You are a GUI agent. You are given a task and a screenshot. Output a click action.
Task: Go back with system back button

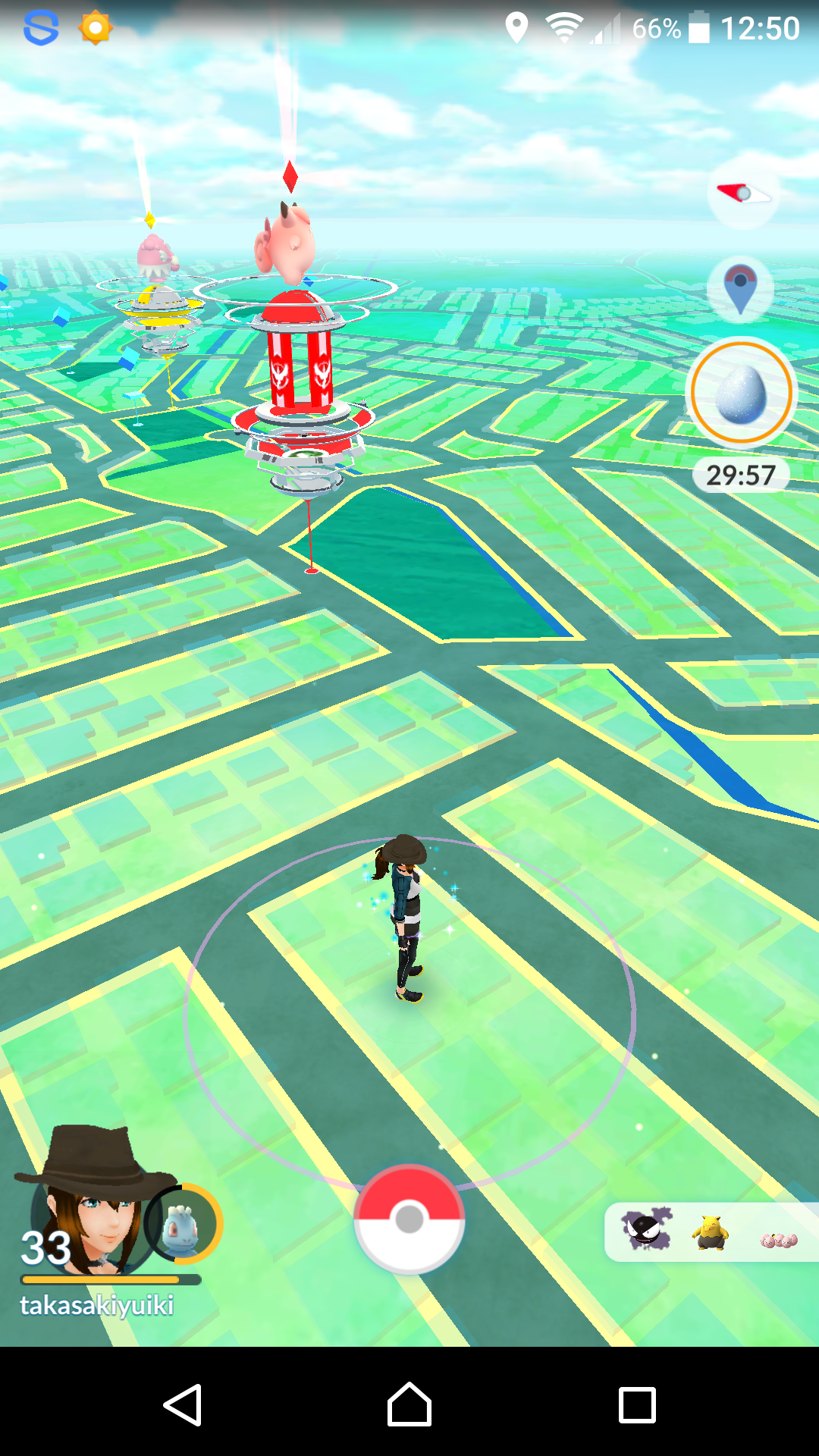click(183, 1404)
